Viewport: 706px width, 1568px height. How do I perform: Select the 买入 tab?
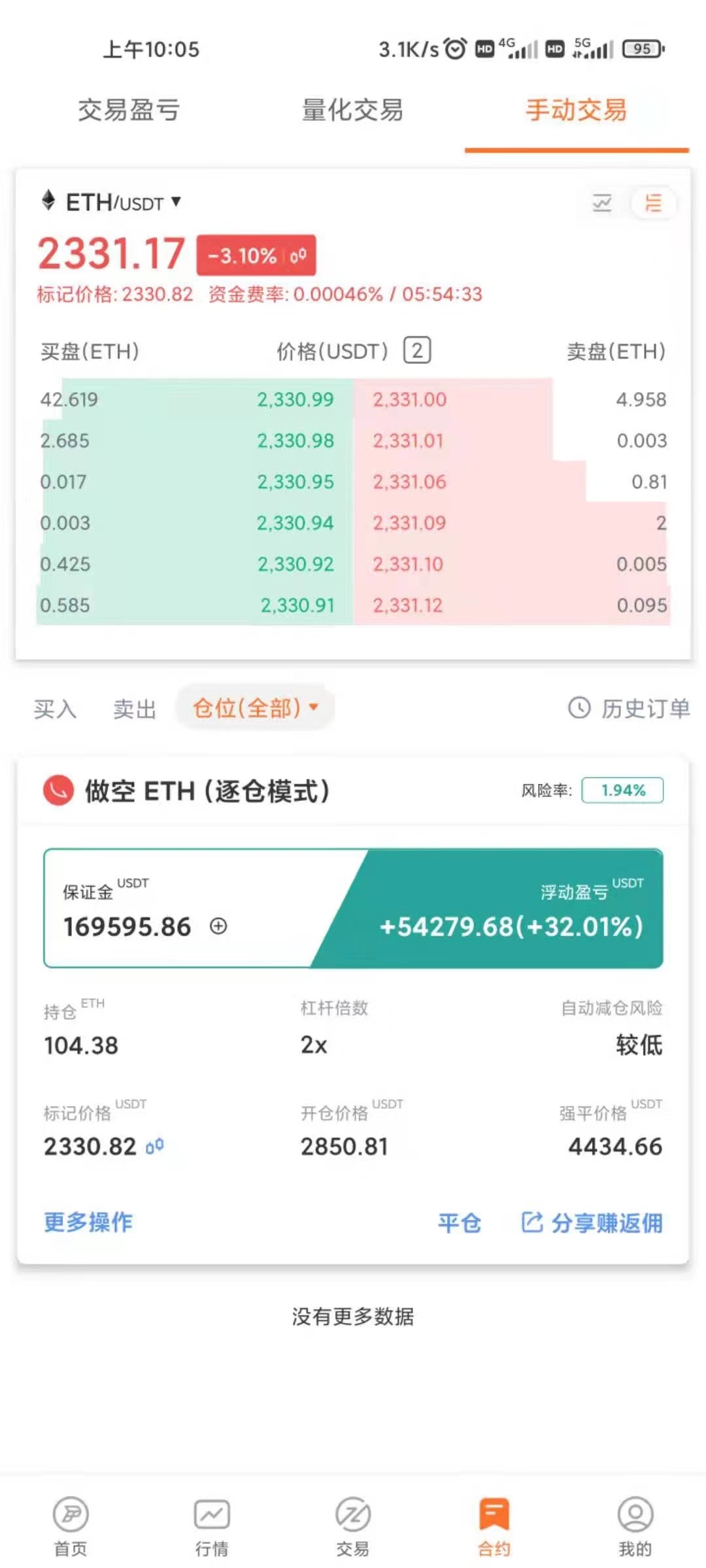click(x=56, y=709)
